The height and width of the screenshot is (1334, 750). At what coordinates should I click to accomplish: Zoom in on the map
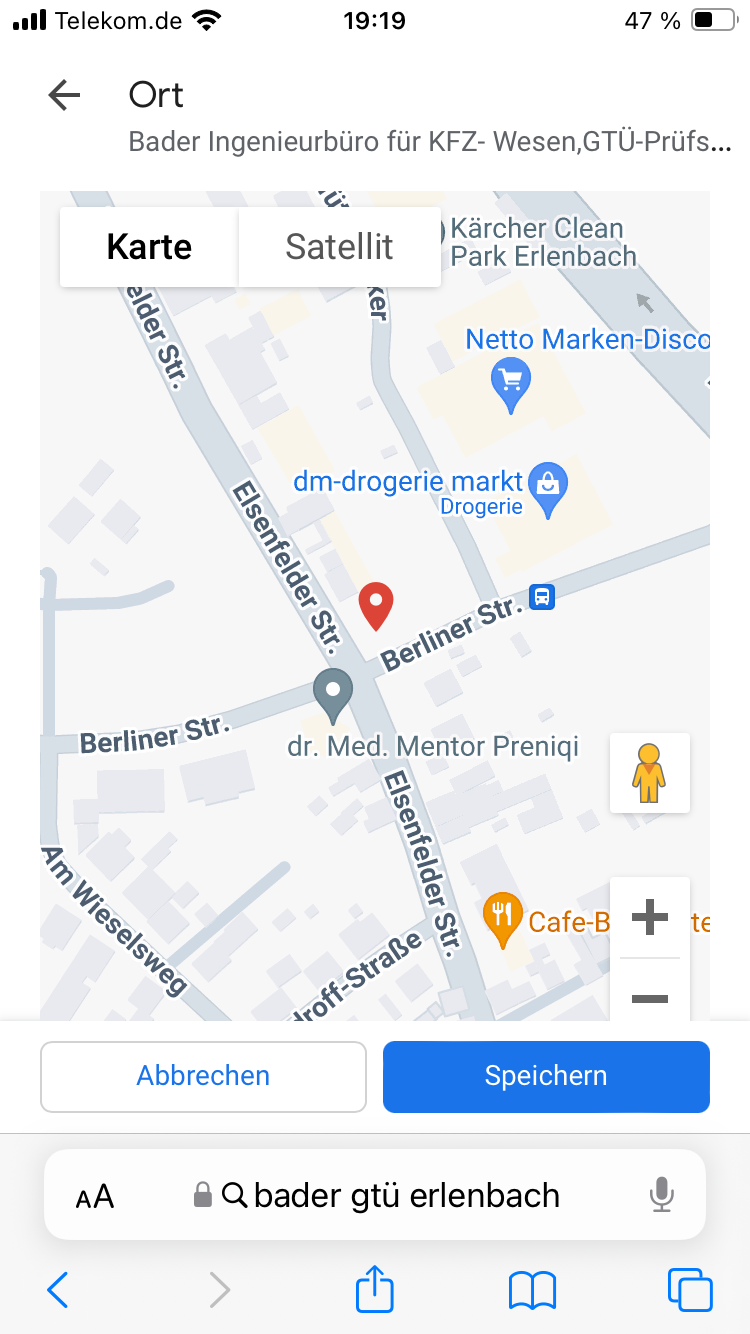point(650,917)
